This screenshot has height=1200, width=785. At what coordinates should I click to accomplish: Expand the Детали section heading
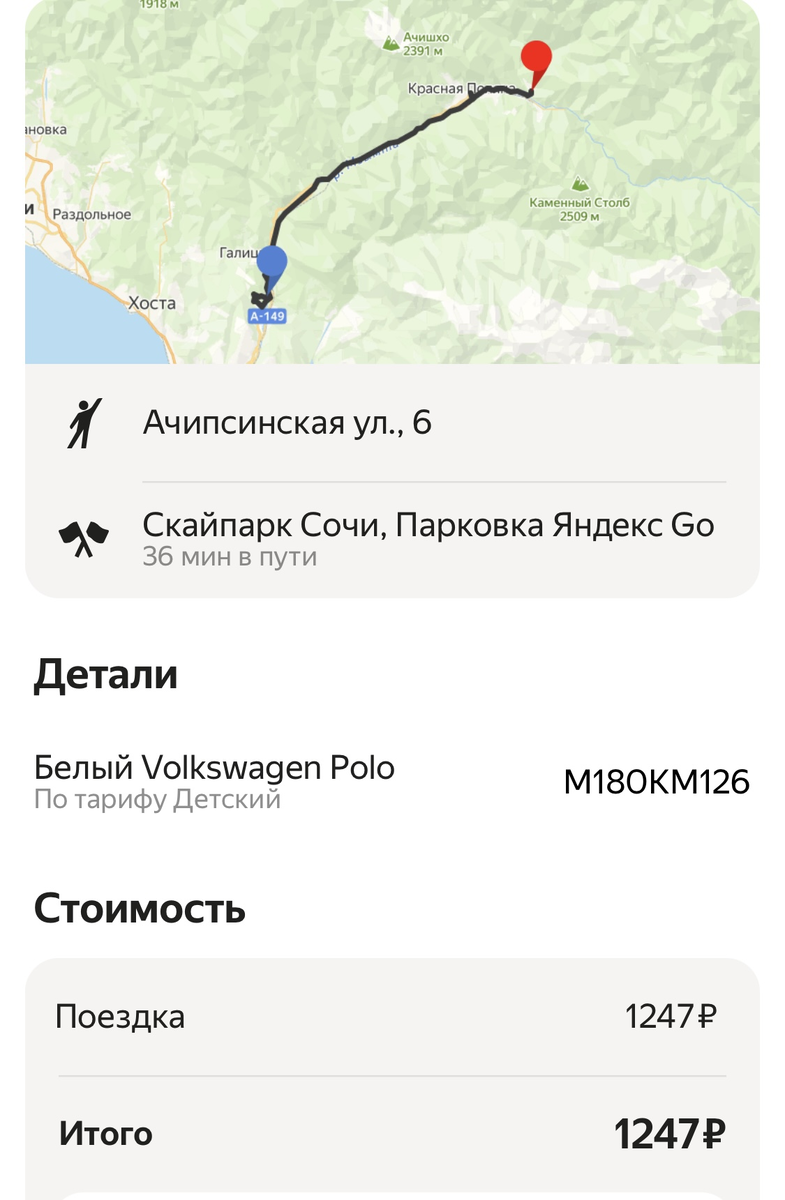(106, 674)
